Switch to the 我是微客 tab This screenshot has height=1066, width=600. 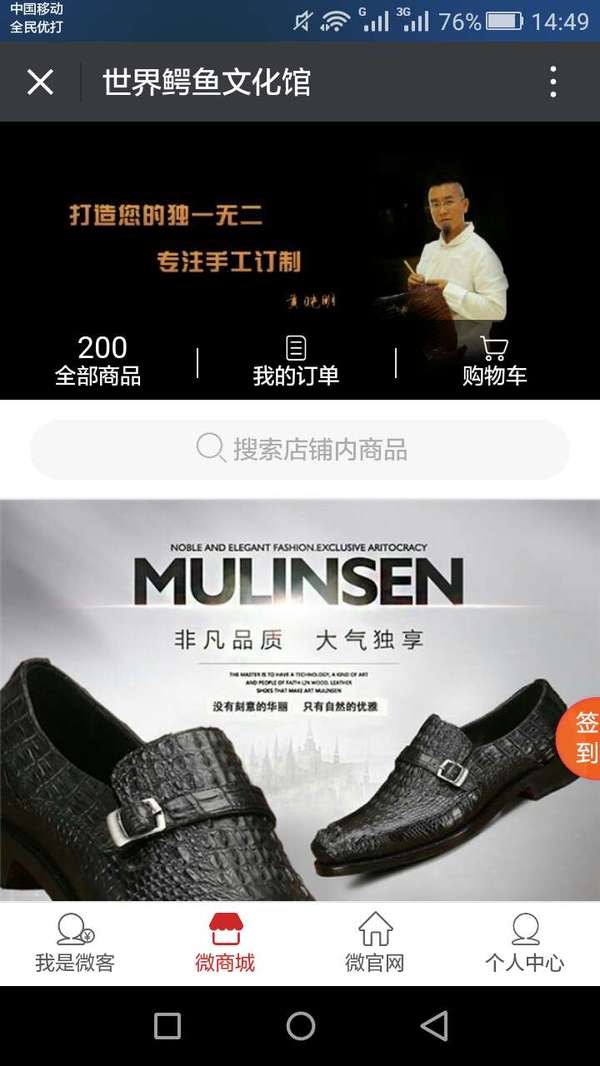tap(75, 943)
